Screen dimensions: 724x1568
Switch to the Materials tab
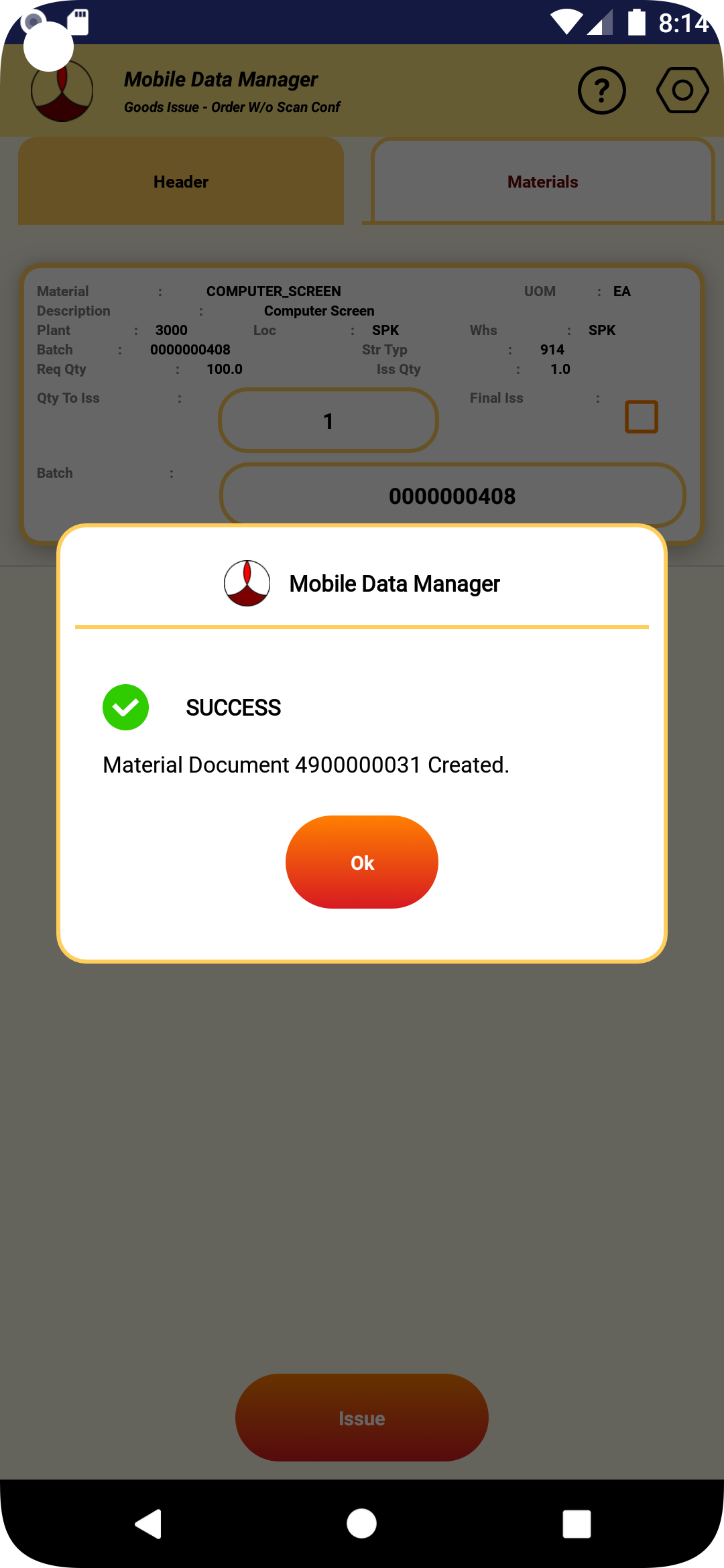(x=542, y=182)
